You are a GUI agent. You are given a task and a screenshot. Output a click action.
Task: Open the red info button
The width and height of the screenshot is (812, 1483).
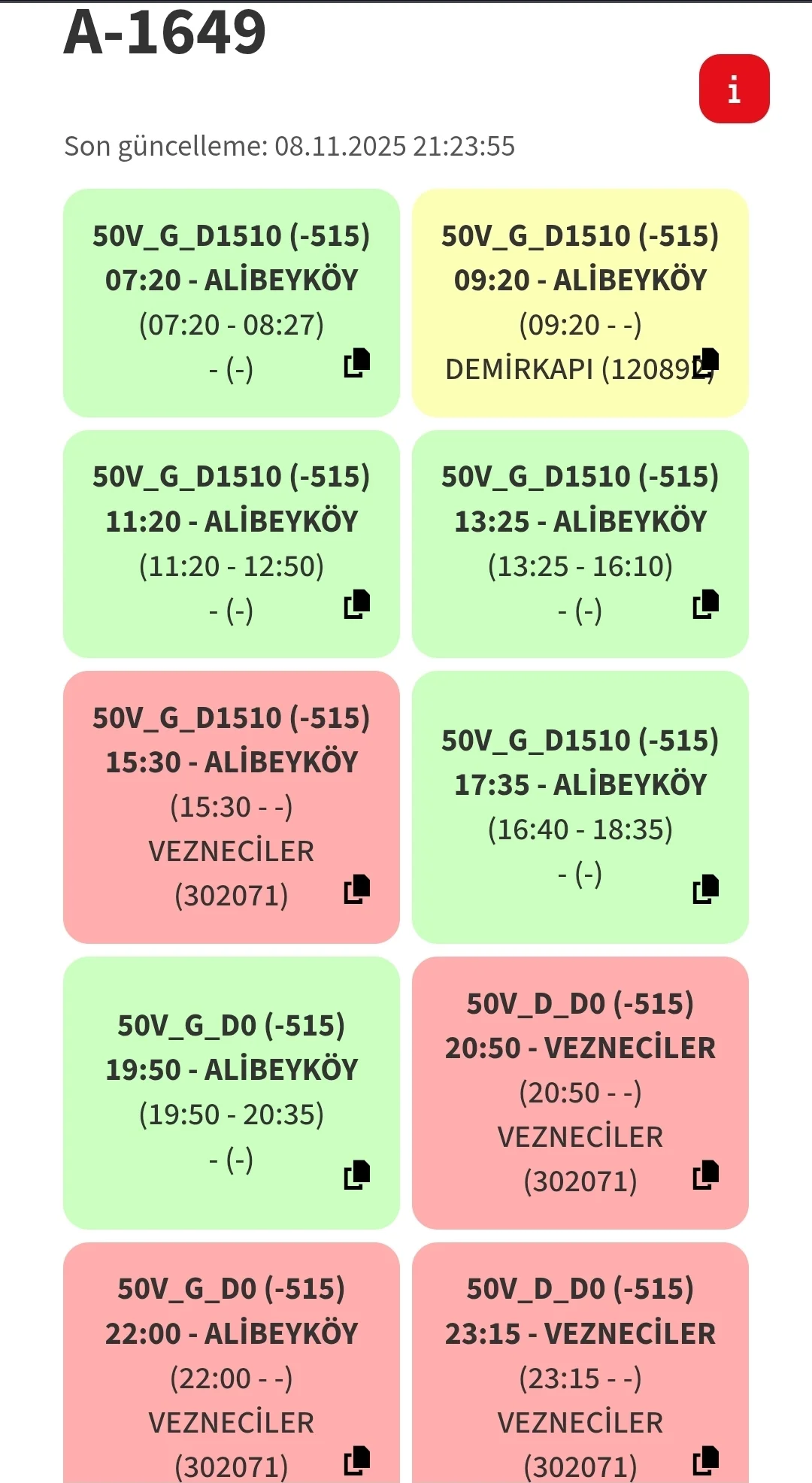click(x=734, y=89)
